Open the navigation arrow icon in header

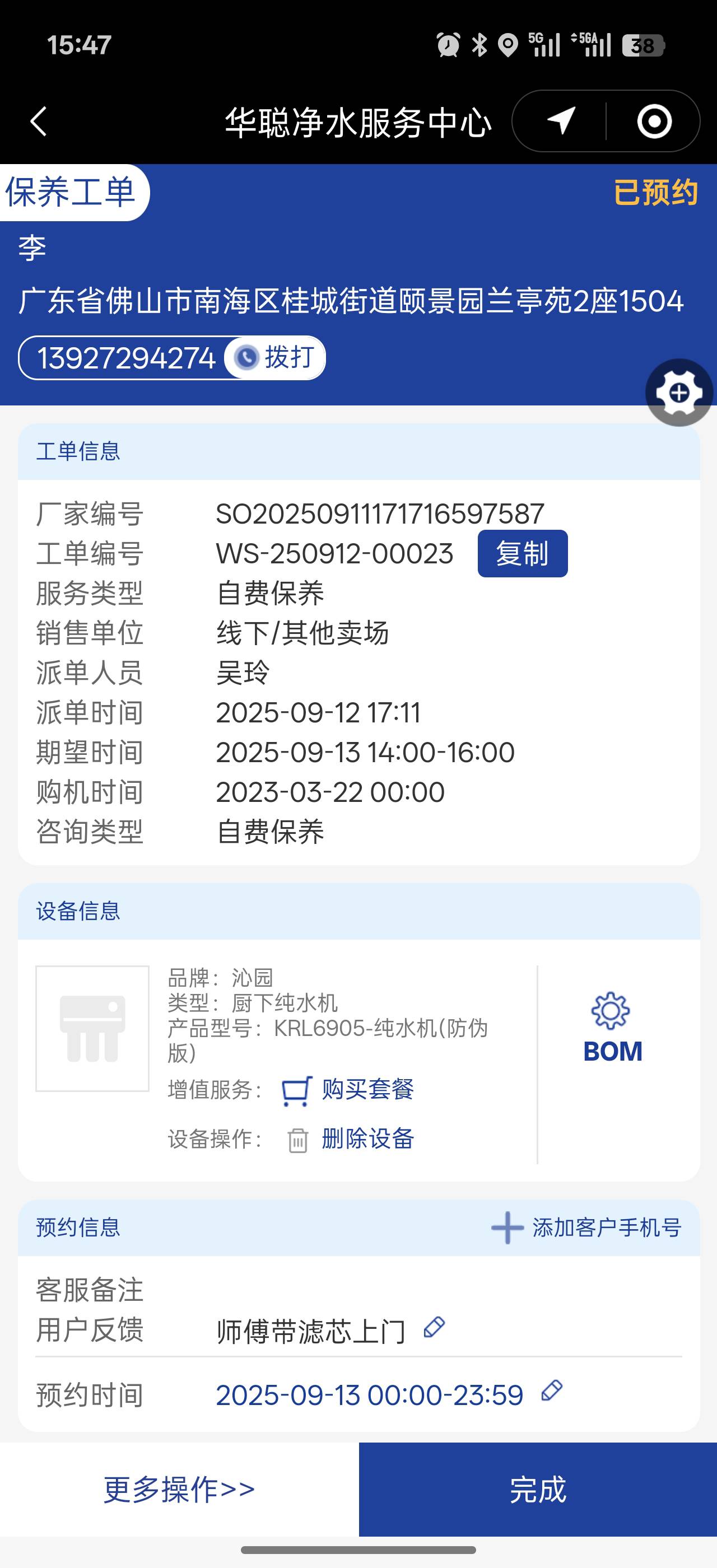[x=561, y=120]
